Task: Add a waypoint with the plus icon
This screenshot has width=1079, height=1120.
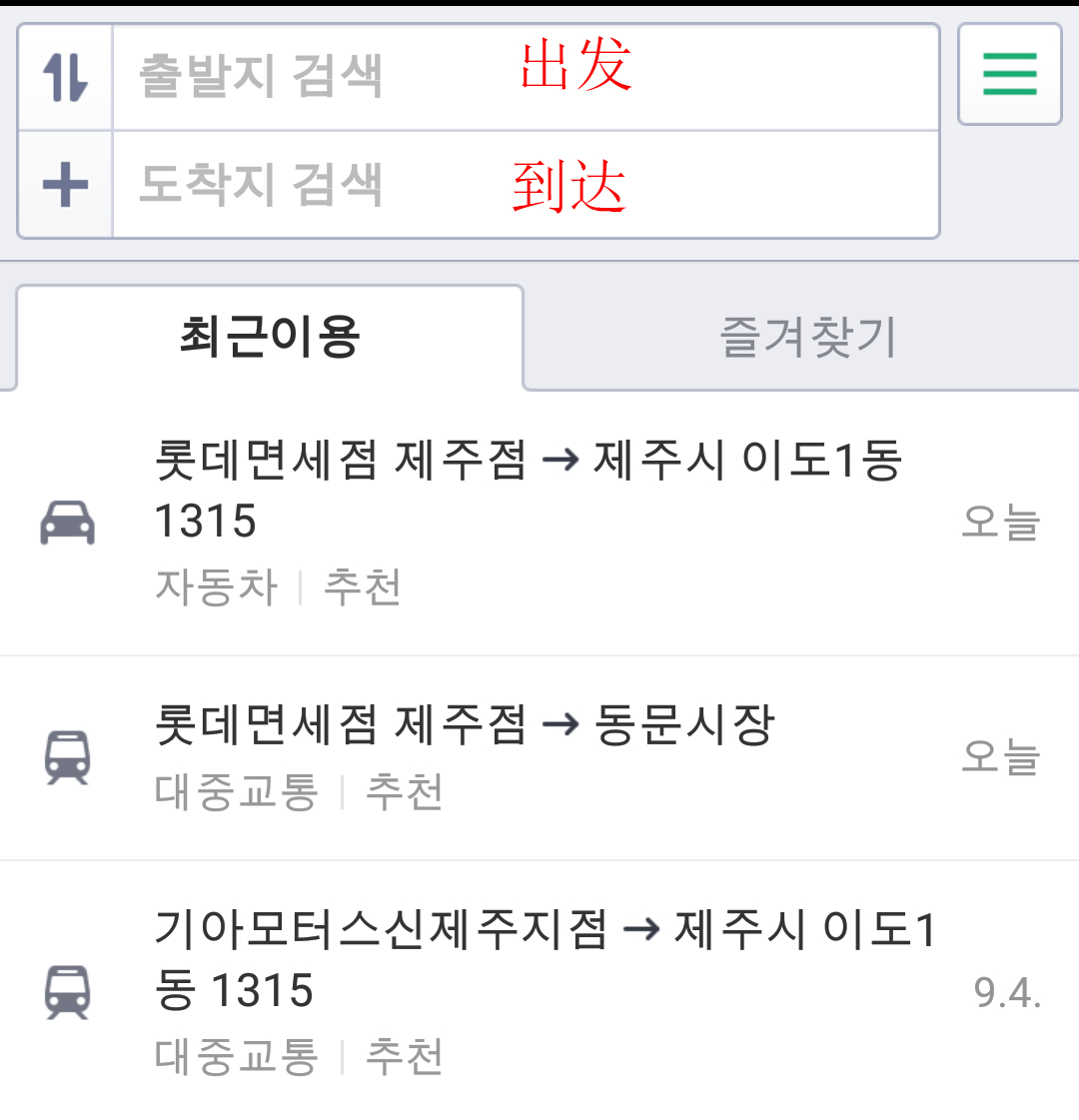Action: [66, 185]
